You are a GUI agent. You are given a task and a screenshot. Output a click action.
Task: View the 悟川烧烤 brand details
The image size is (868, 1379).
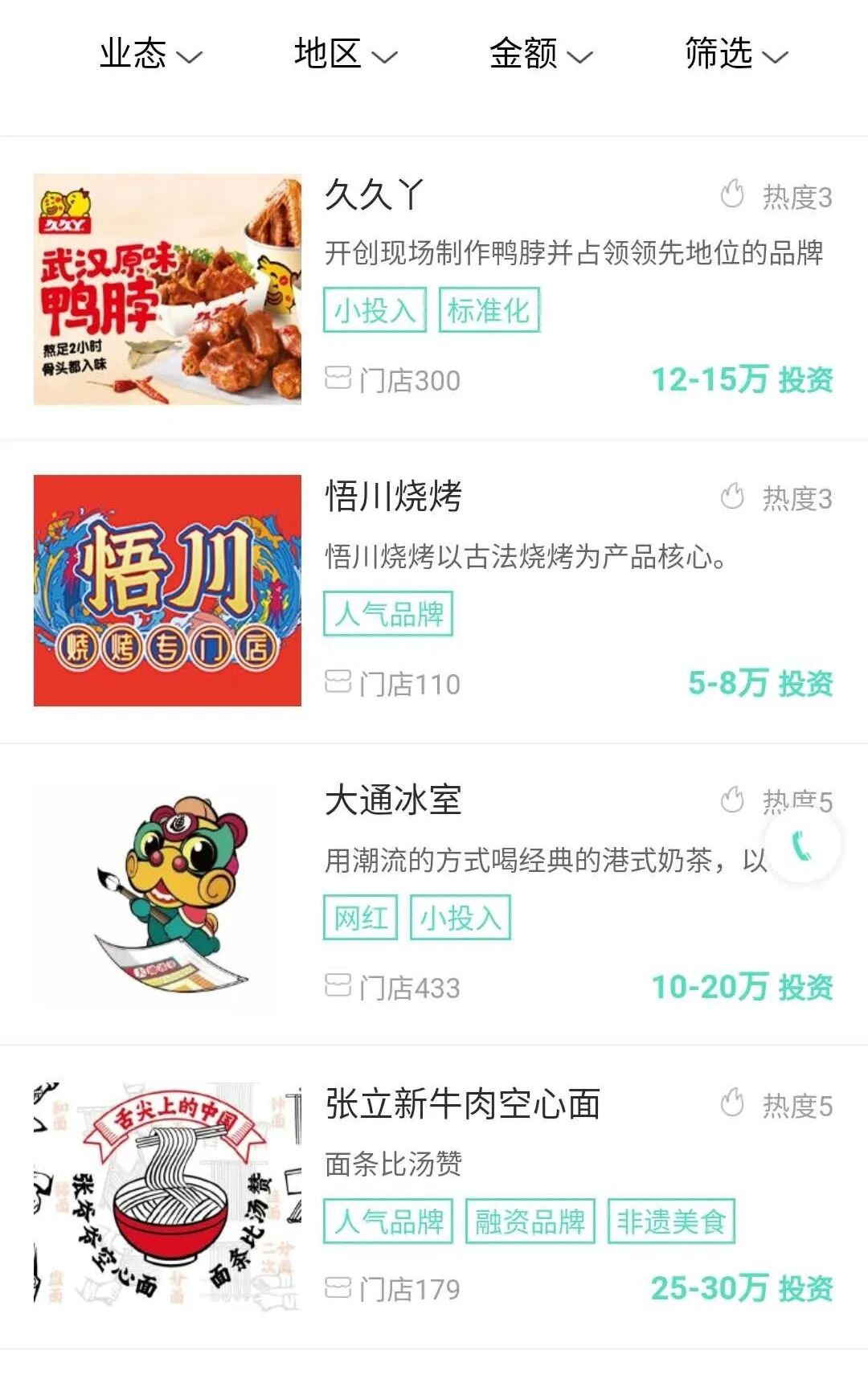(393, 497)
